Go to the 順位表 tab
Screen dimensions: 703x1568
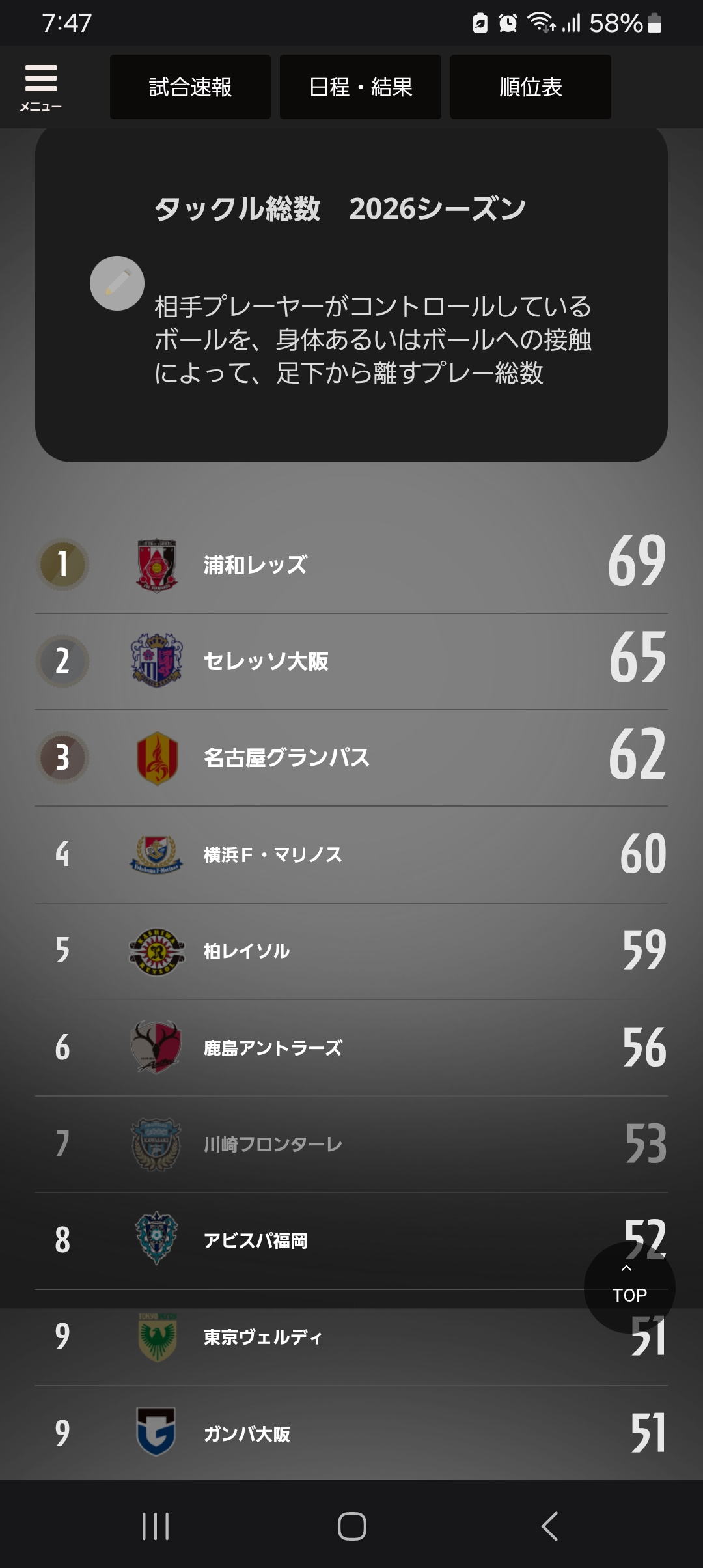(530, 87)
